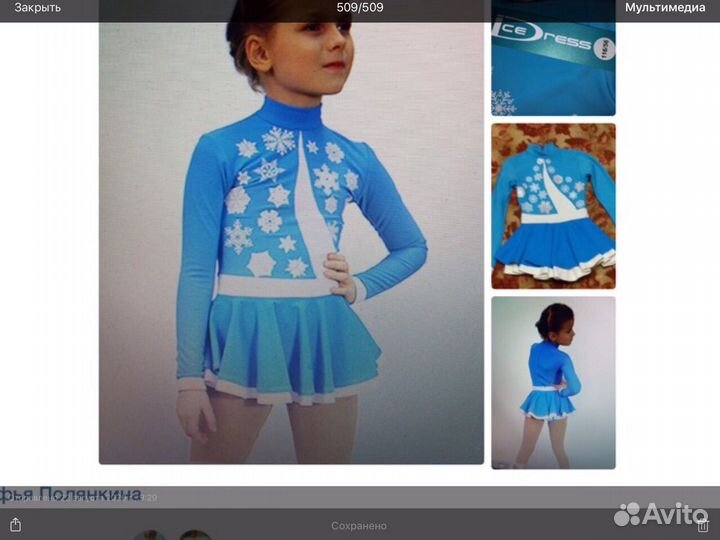Screen dimensions: 720x540
Task: Open the Мультимедиа gallery
Action: point(665,8)
